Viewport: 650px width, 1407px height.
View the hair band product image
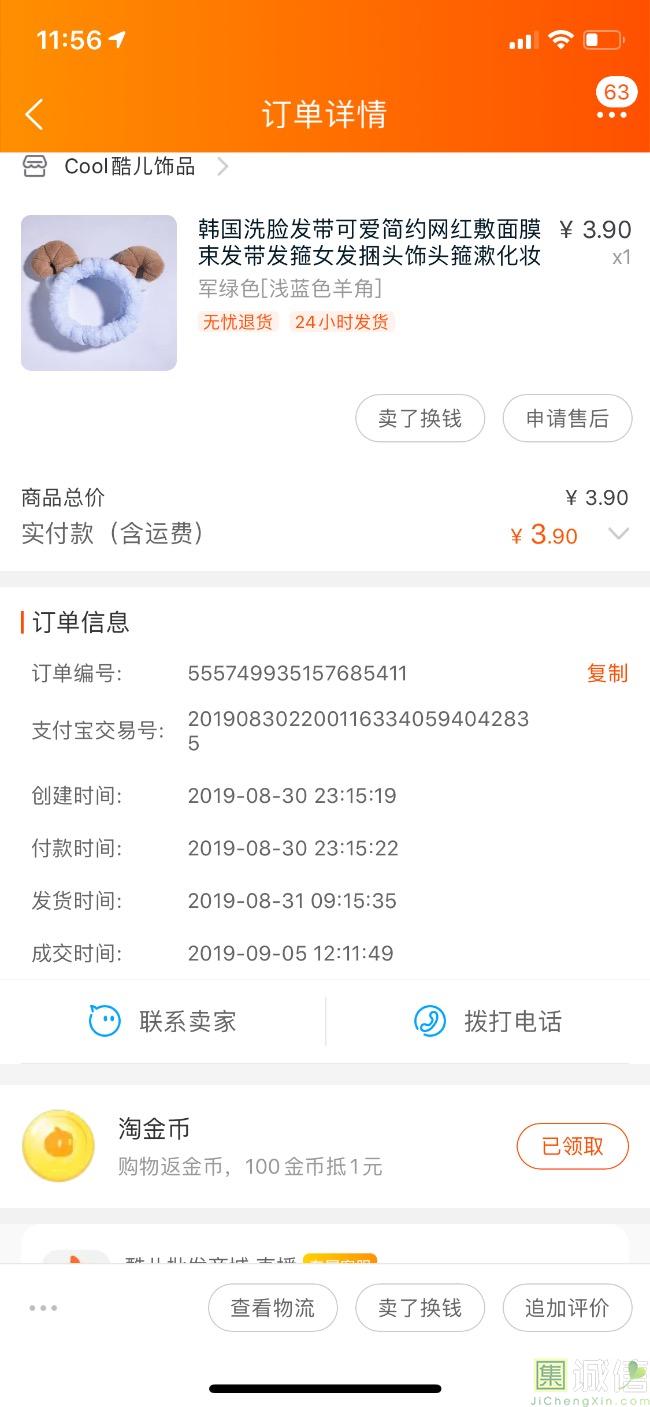tap(99, 293)
